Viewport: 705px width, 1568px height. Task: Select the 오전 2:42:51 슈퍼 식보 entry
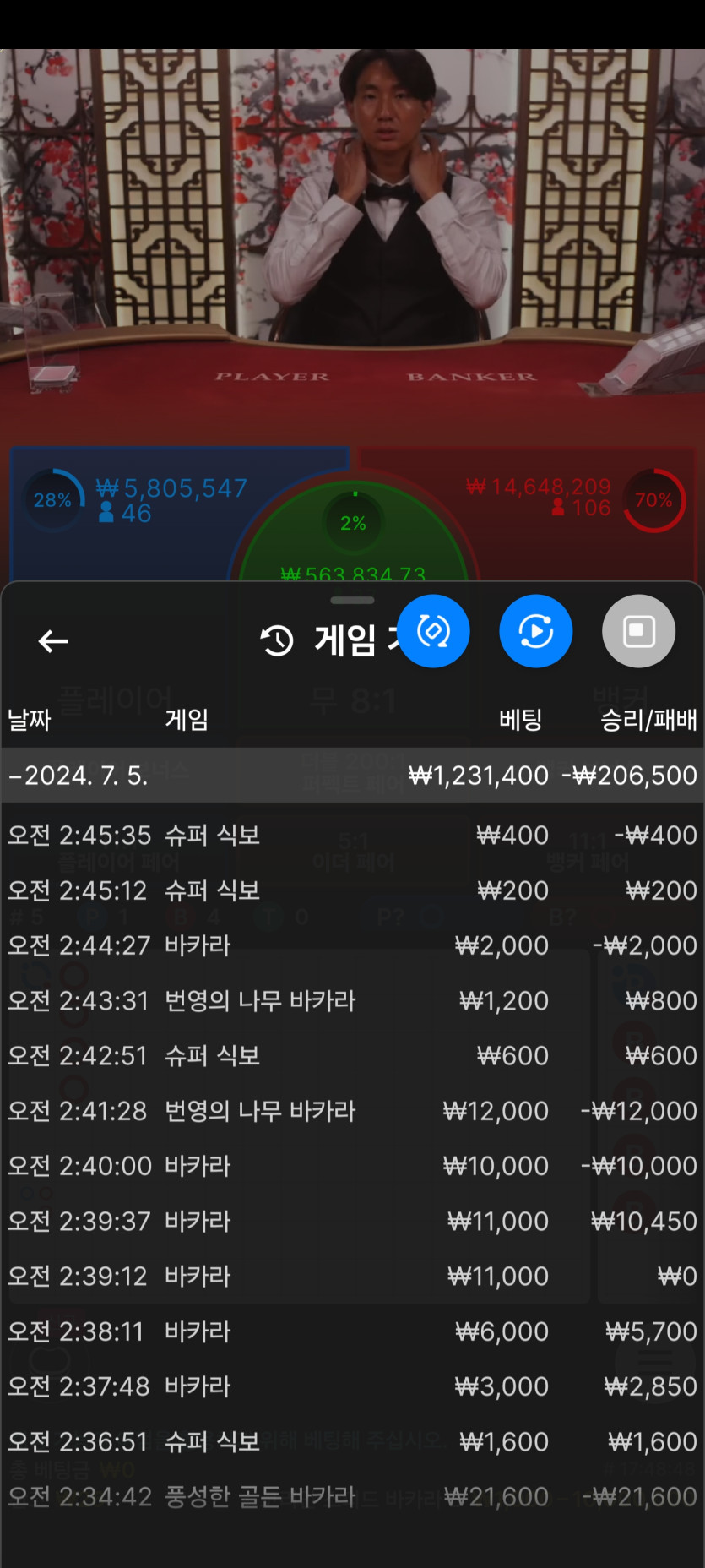pos(352,1056)
